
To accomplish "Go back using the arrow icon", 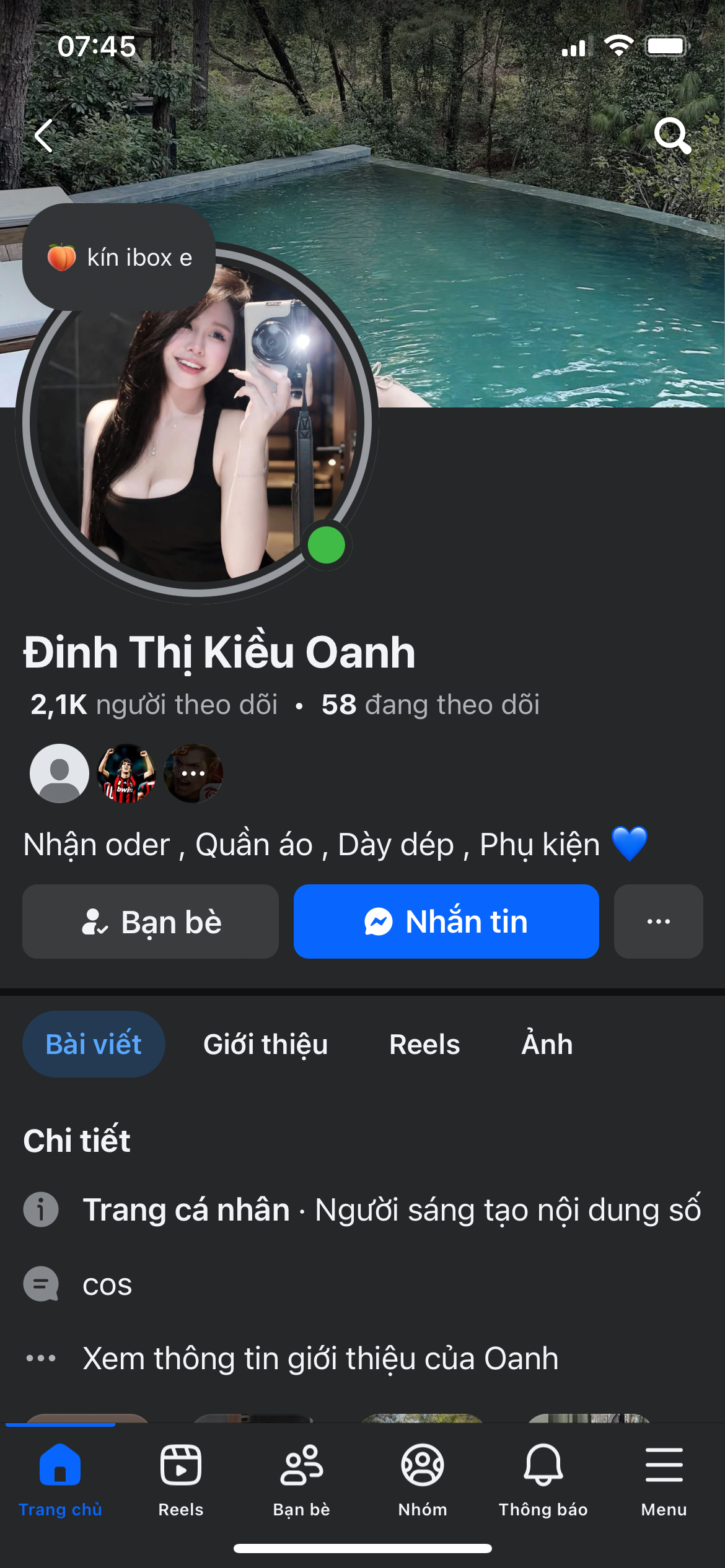I will tap(45, 136).
